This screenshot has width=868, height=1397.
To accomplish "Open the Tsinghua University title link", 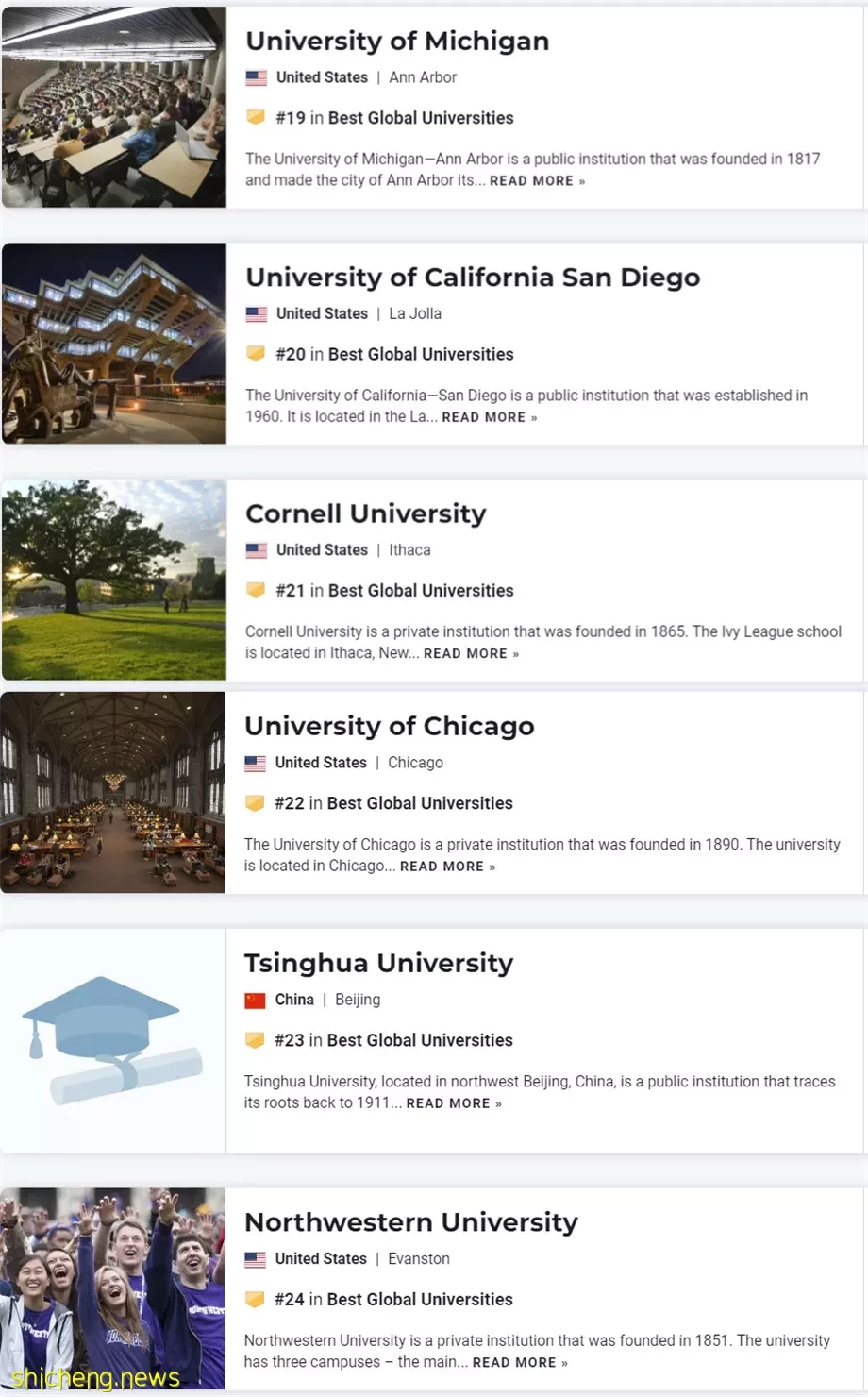I will [379, 963].
